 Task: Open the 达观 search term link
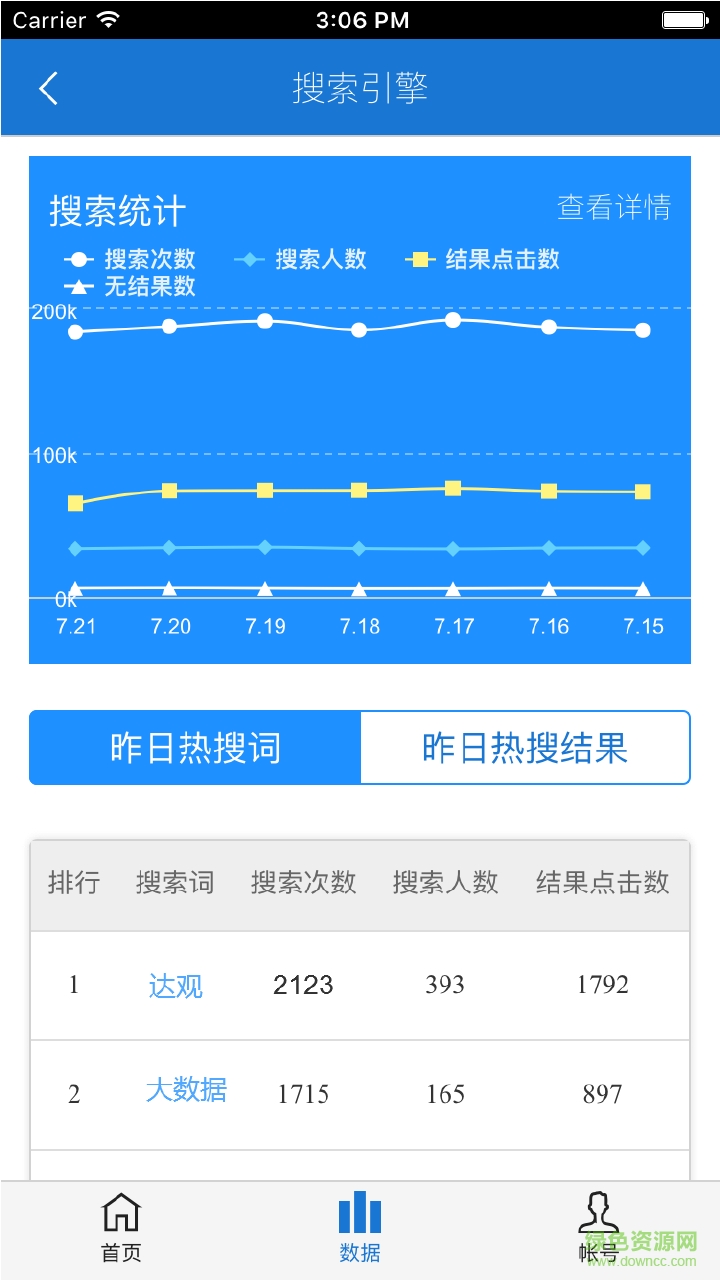tap(175, 985)
